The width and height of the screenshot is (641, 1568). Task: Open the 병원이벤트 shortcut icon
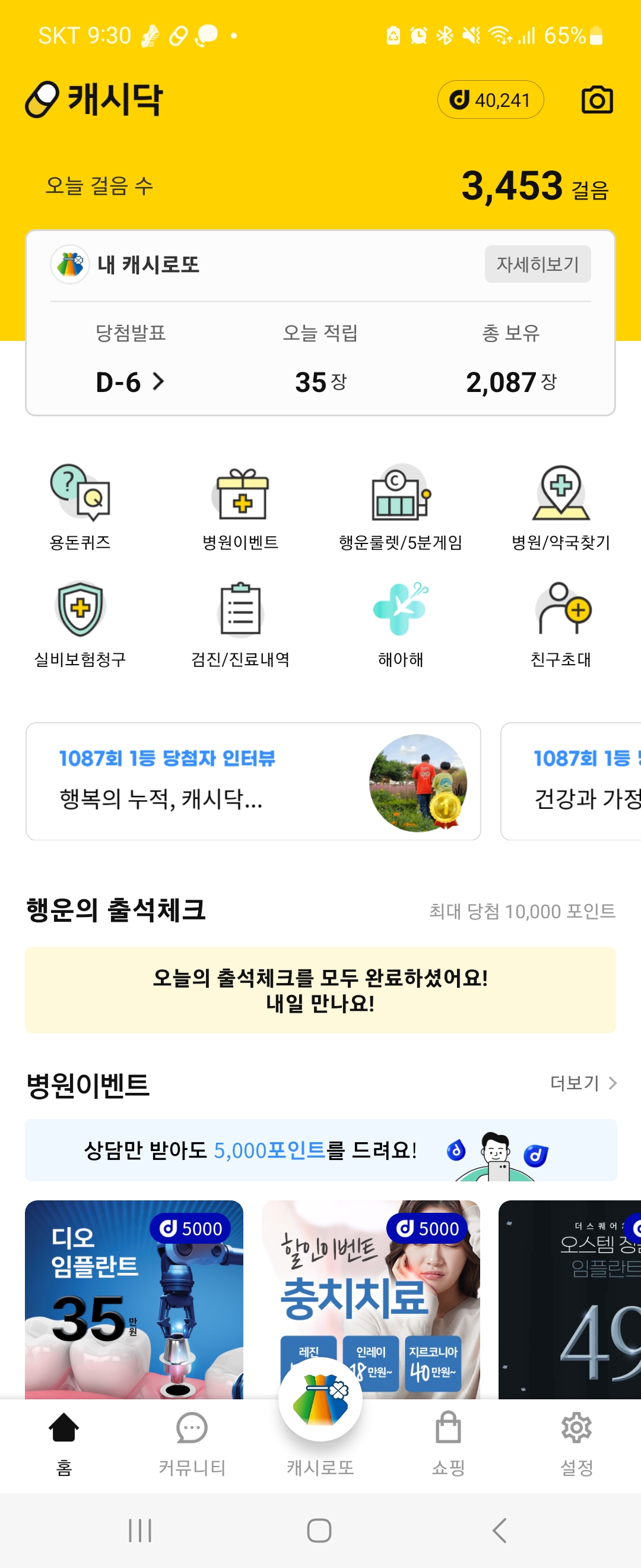(x=240, y=507)
